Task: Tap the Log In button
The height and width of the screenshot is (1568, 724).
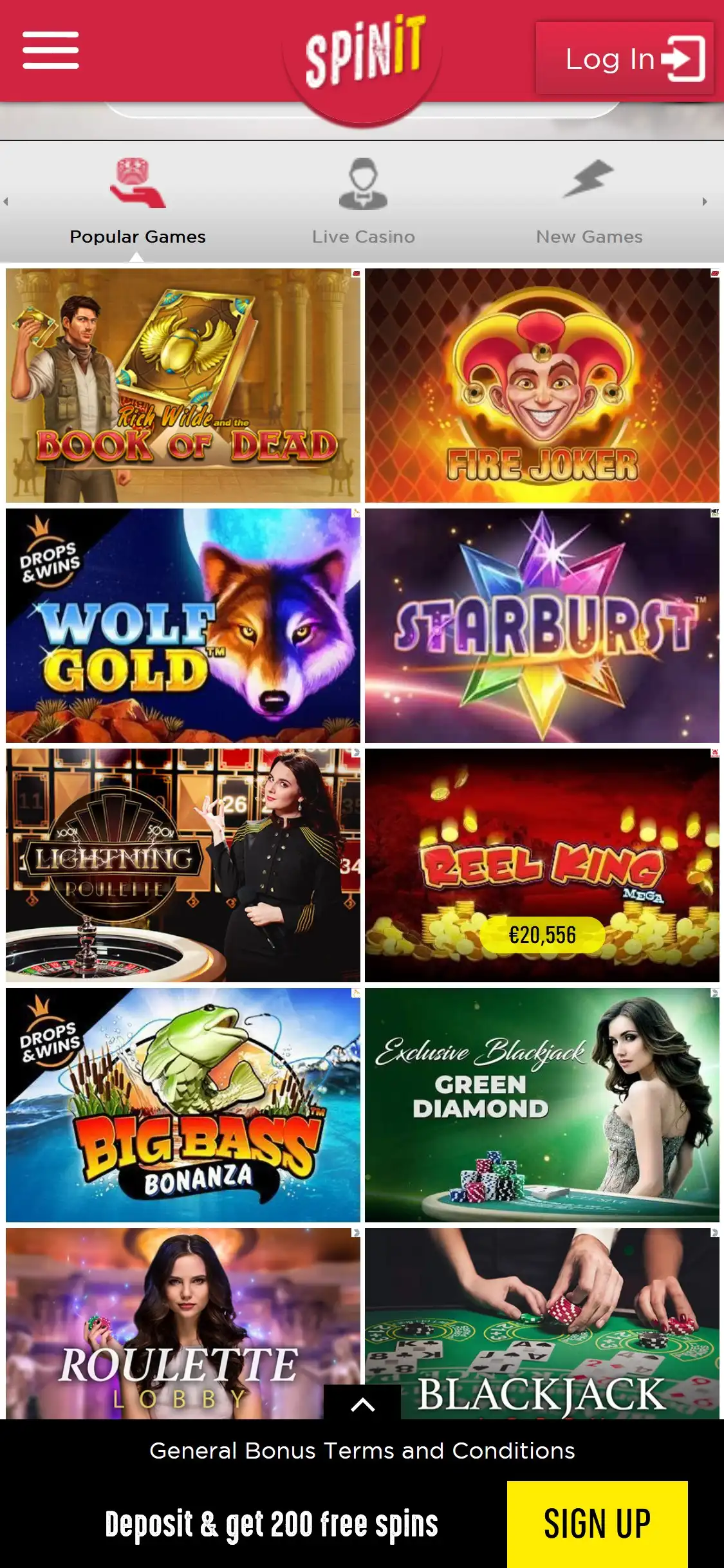Action: pos(624,59)
